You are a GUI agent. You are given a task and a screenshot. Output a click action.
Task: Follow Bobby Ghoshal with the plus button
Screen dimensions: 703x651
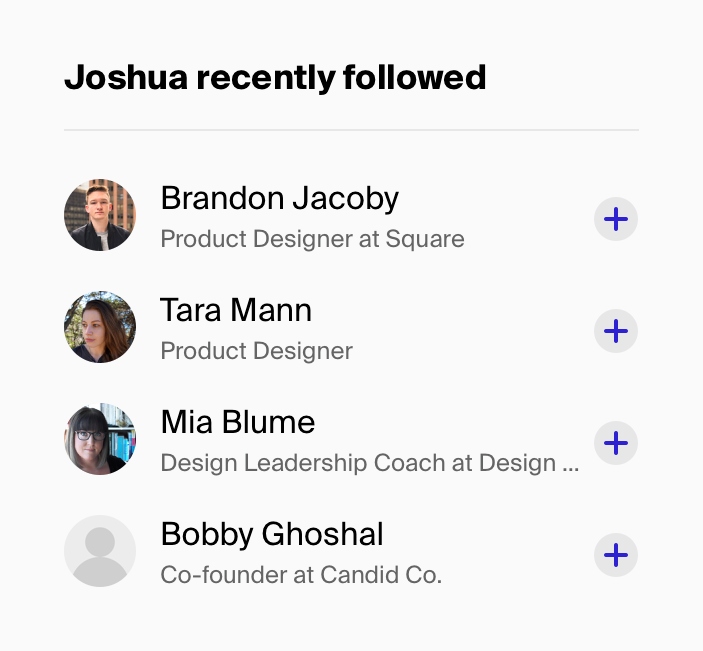coord(616,555)
